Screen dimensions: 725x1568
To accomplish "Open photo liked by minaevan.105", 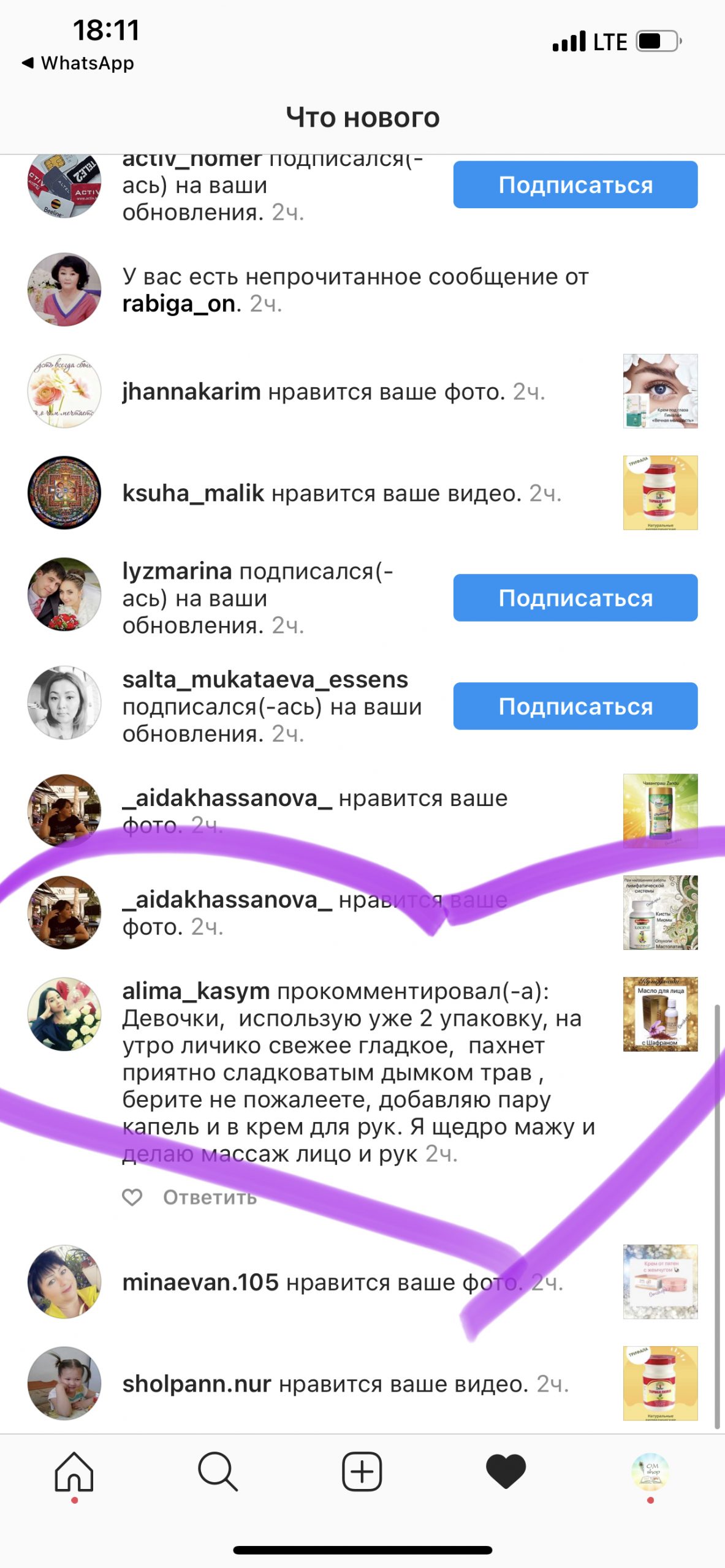I will point(660,1281).
